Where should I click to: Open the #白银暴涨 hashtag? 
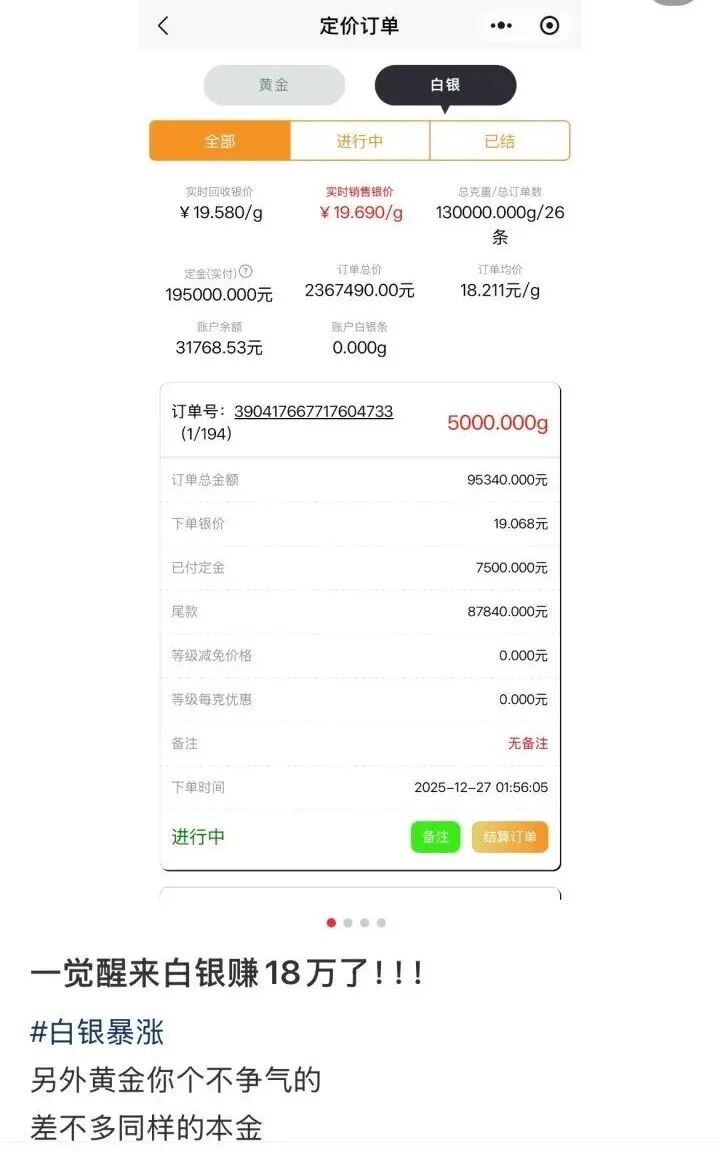(97, 1031)
